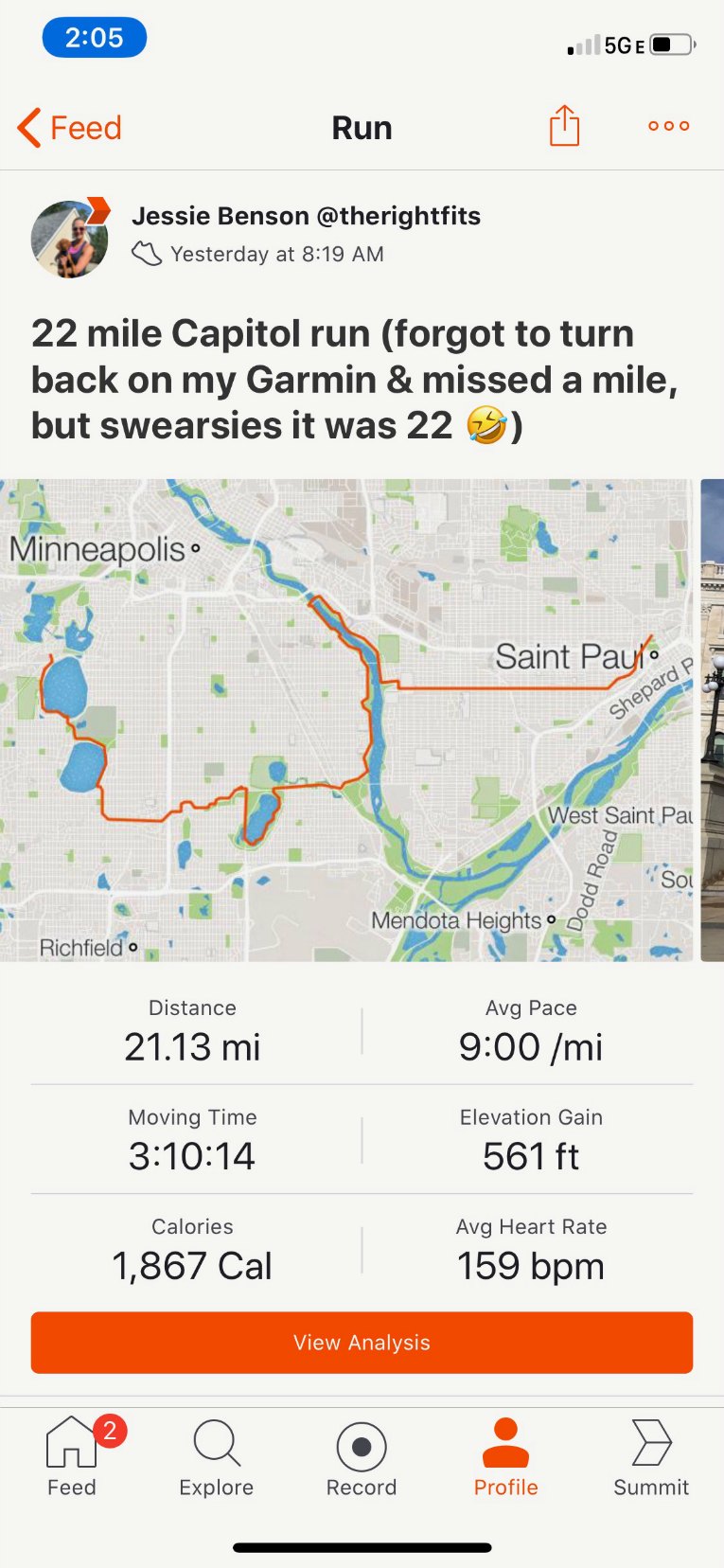This screenshot has width=724, height=1568.
Task: Open the three-dot overflow menu
Action: tap(668, 126)
